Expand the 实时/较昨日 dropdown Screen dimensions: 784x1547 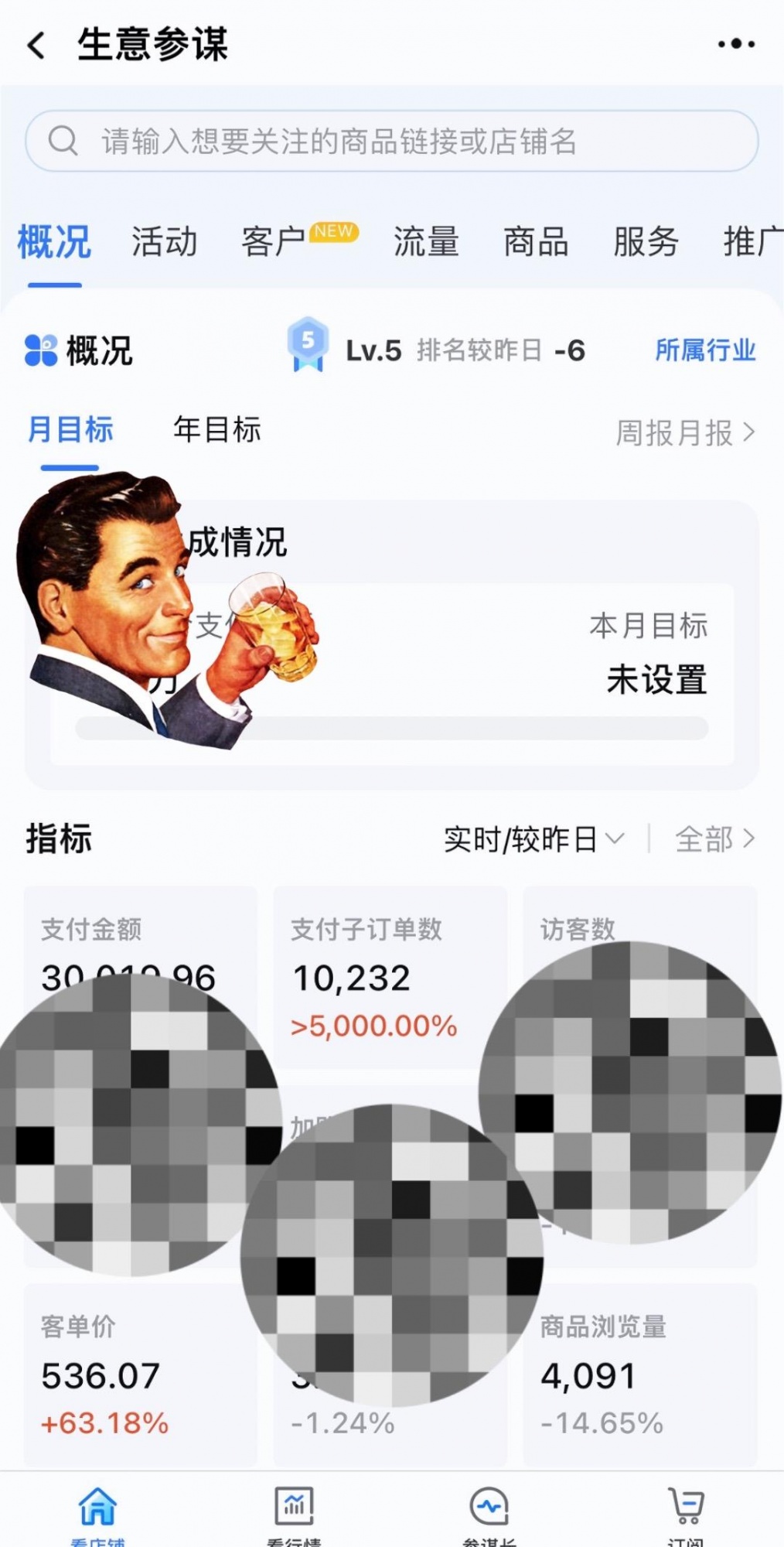(x=533, y=839)
